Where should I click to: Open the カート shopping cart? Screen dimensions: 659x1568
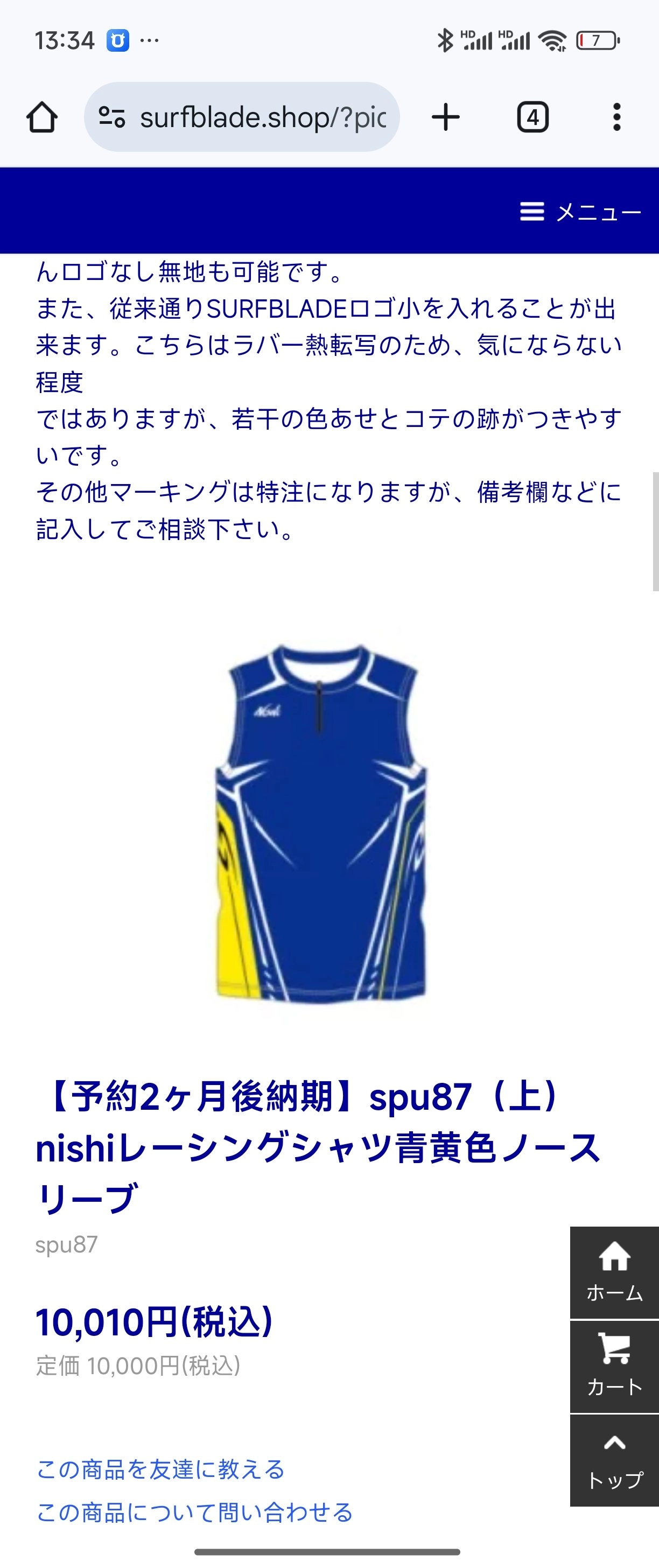coord(614,1366)
